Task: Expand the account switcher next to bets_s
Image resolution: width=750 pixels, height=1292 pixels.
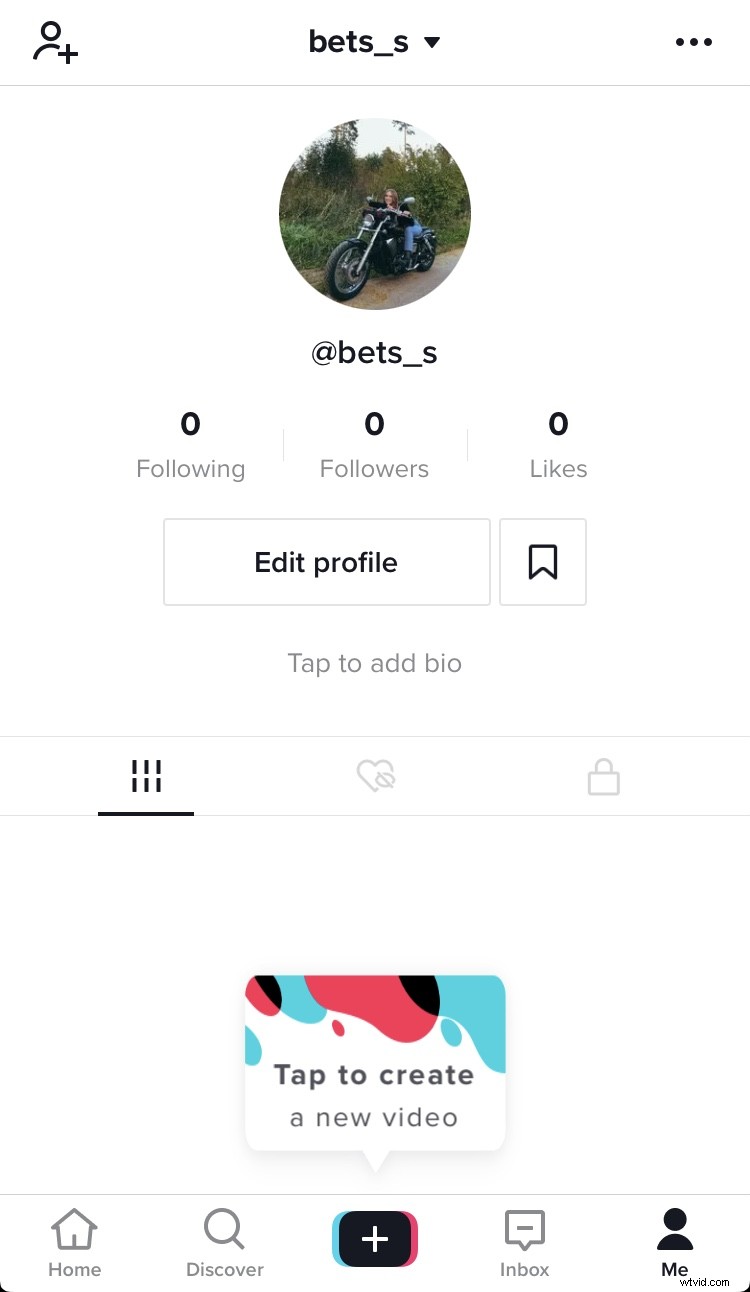Action: point(432,42)
